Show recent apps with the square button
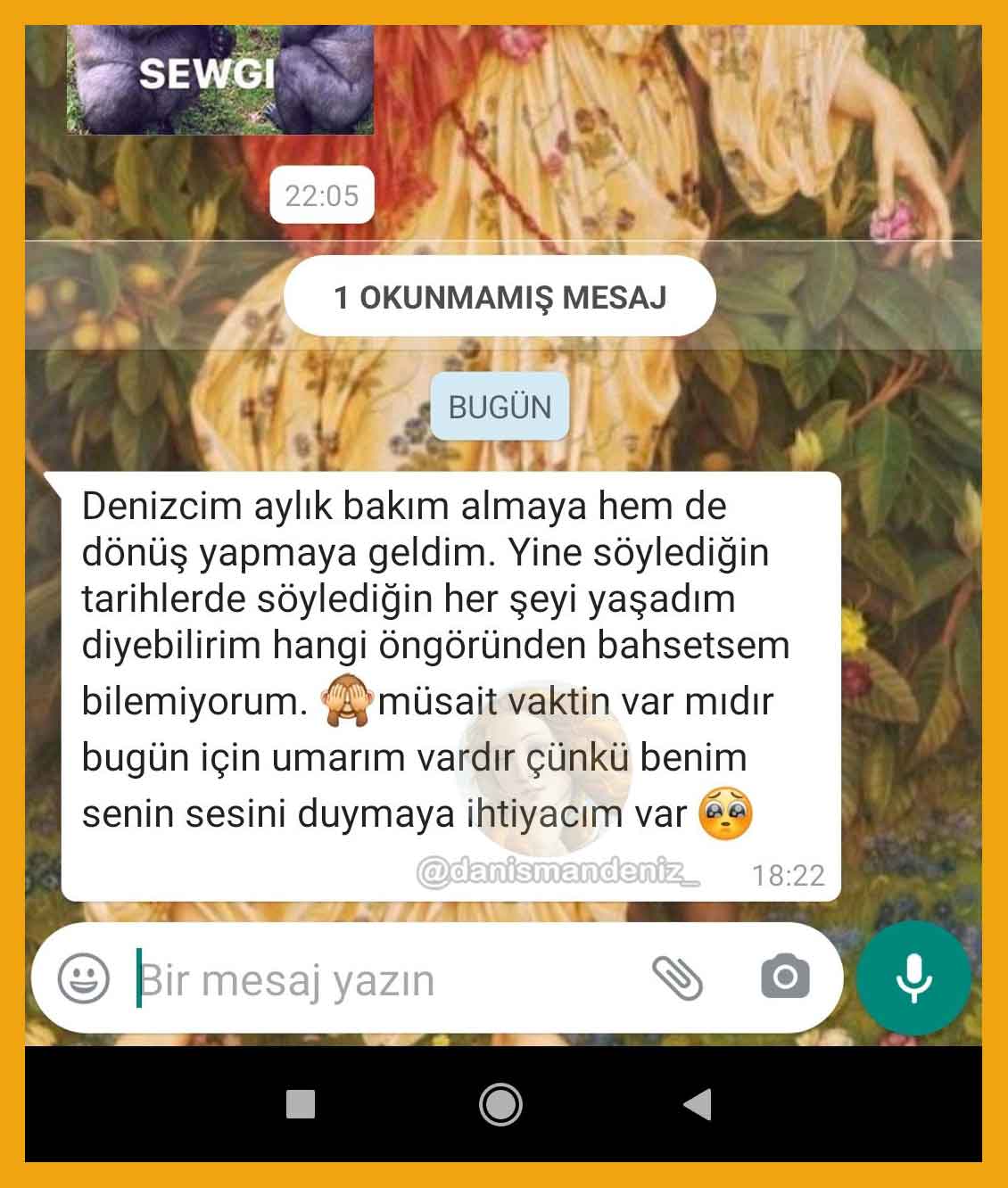Screen dimensions: 1008x1188 pos(301,1104)
